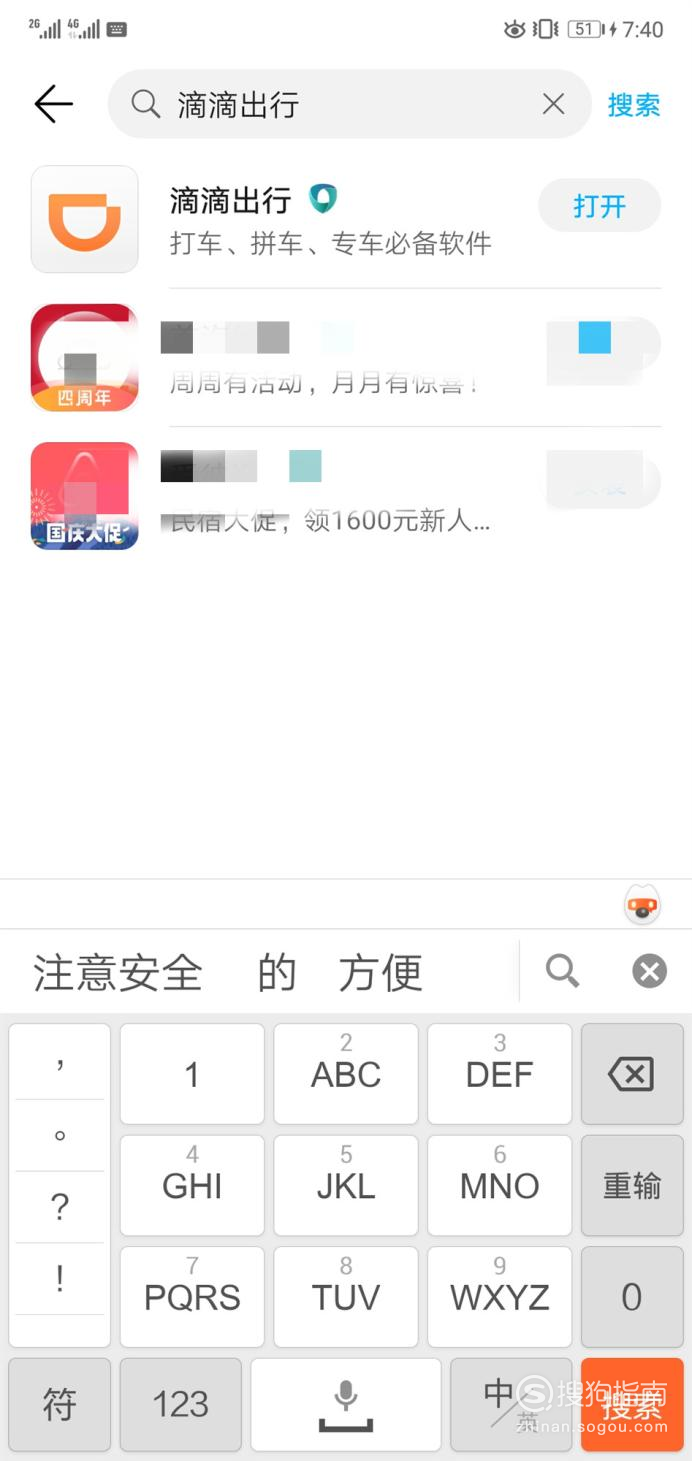This screenshot has width=692, height=1461.
Task: Tap the keyboard magnifier search icon
Action: pos(562,970)
